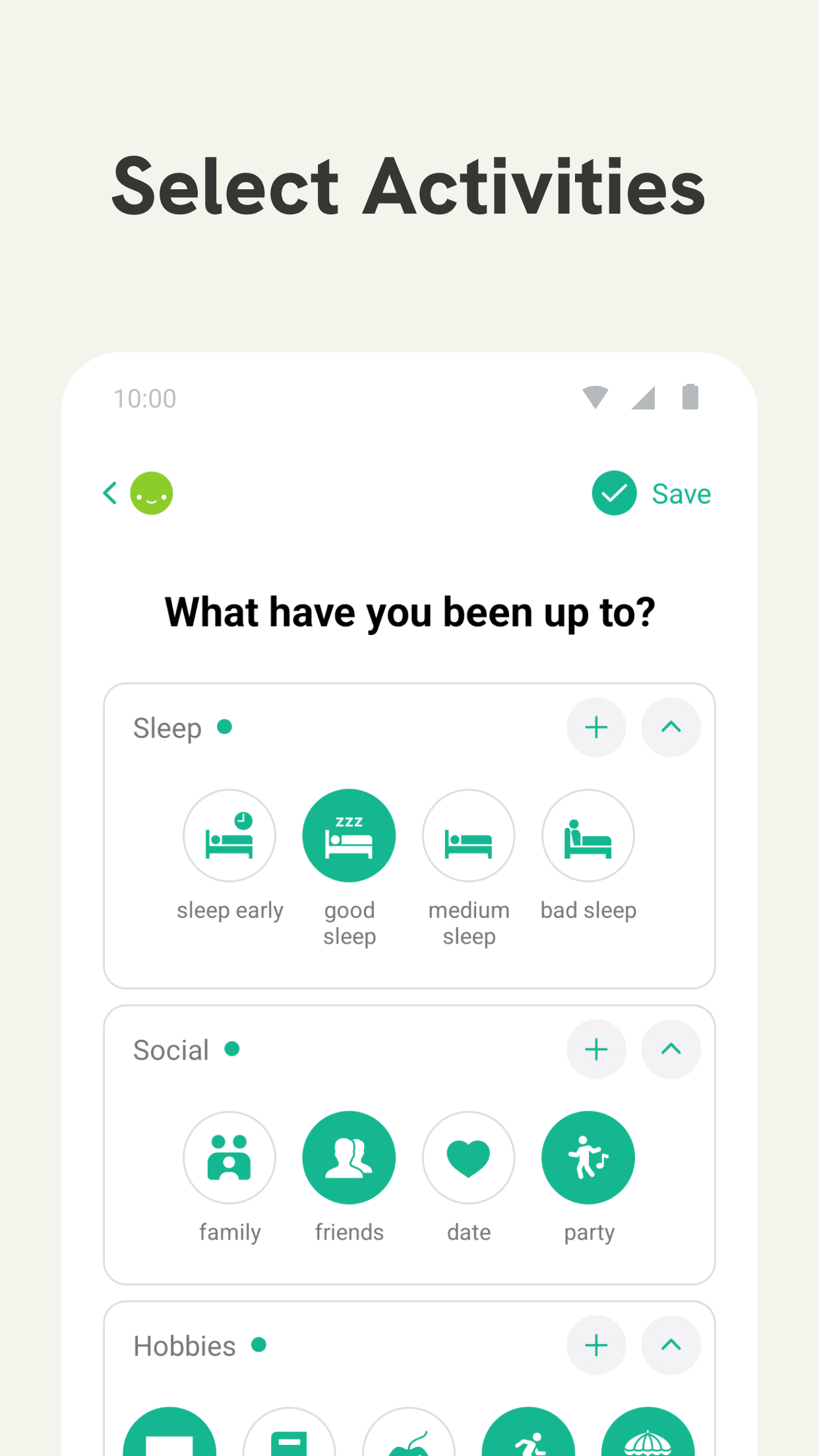Click the Wi-Fi icon in the status bar

(x=595, y=396)
